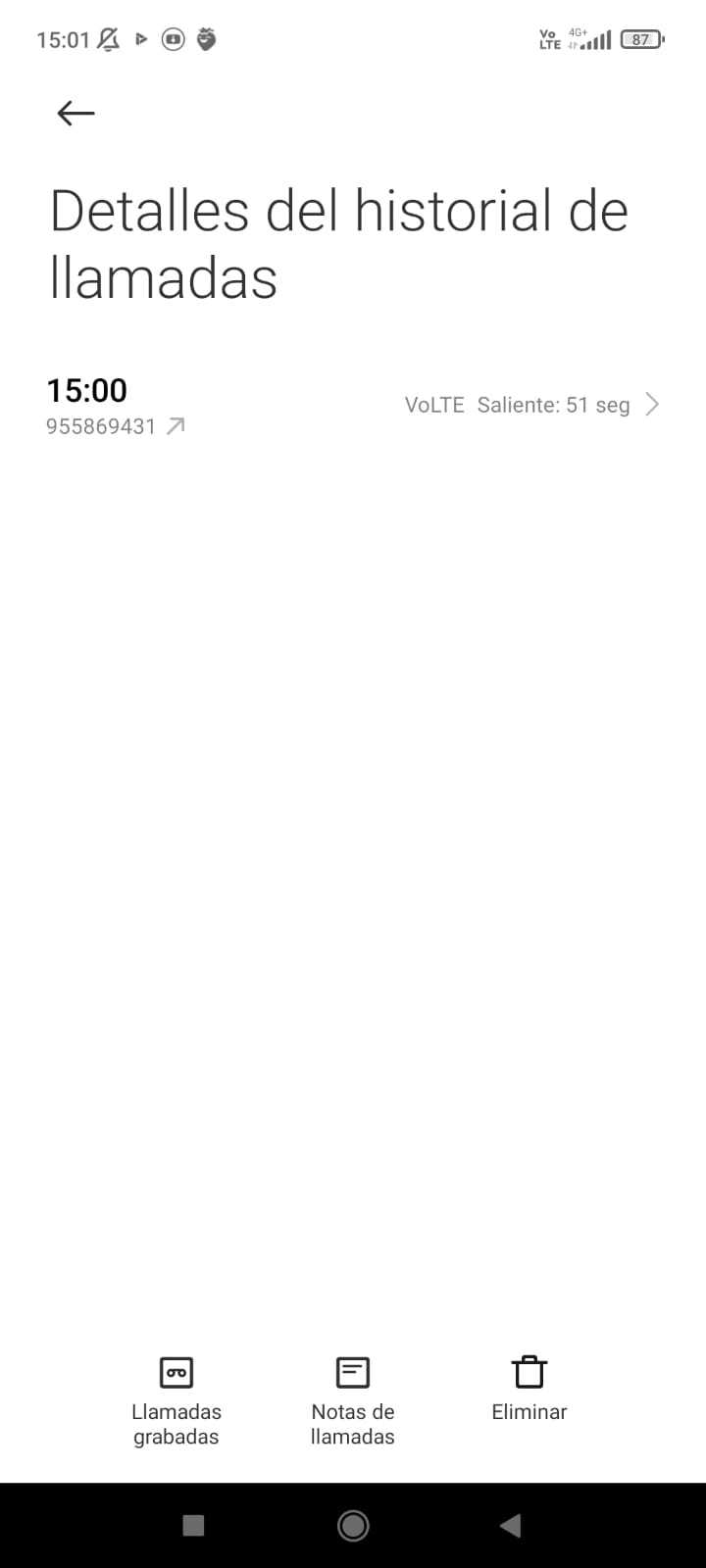Viewport: 706px width, 1568px height.
Task: Tap the system home button
Action: pos(353,1525)
